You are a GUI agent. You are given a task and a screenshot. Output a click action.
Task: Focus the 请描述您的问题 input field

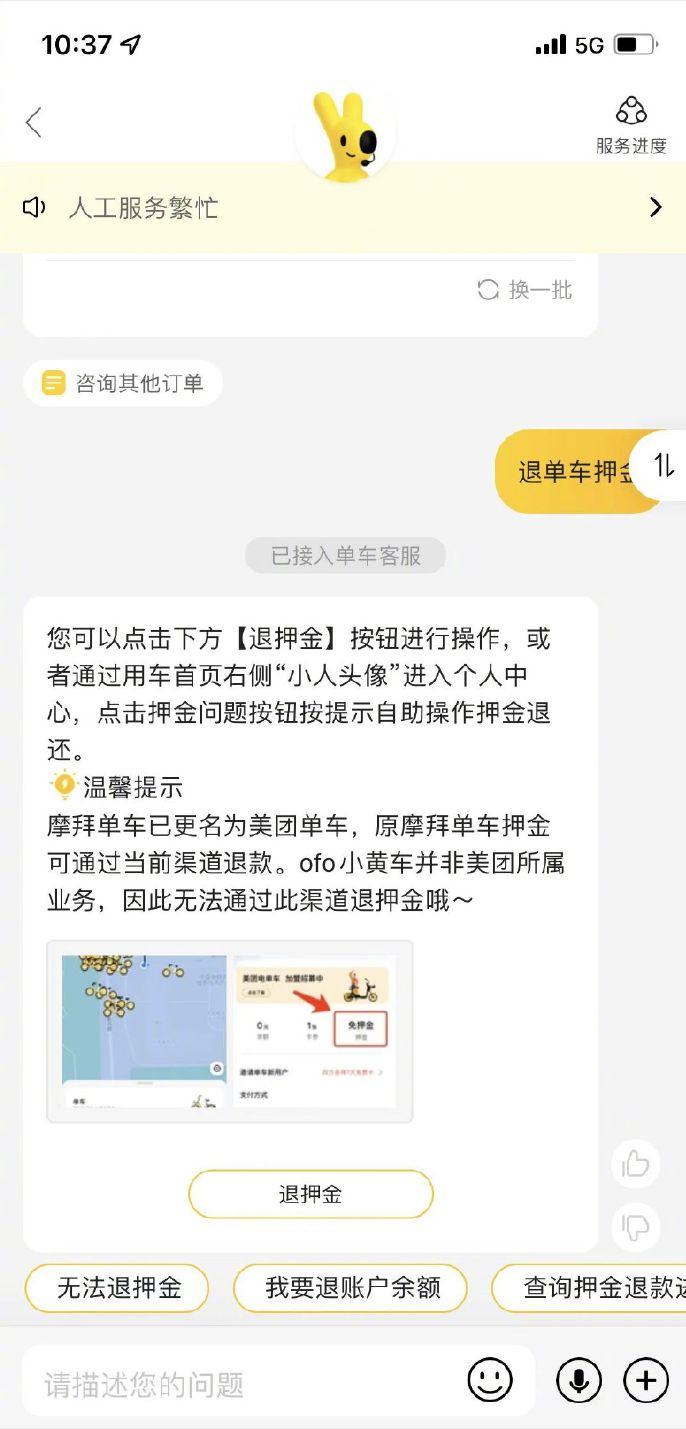[x=240, y=1384]
